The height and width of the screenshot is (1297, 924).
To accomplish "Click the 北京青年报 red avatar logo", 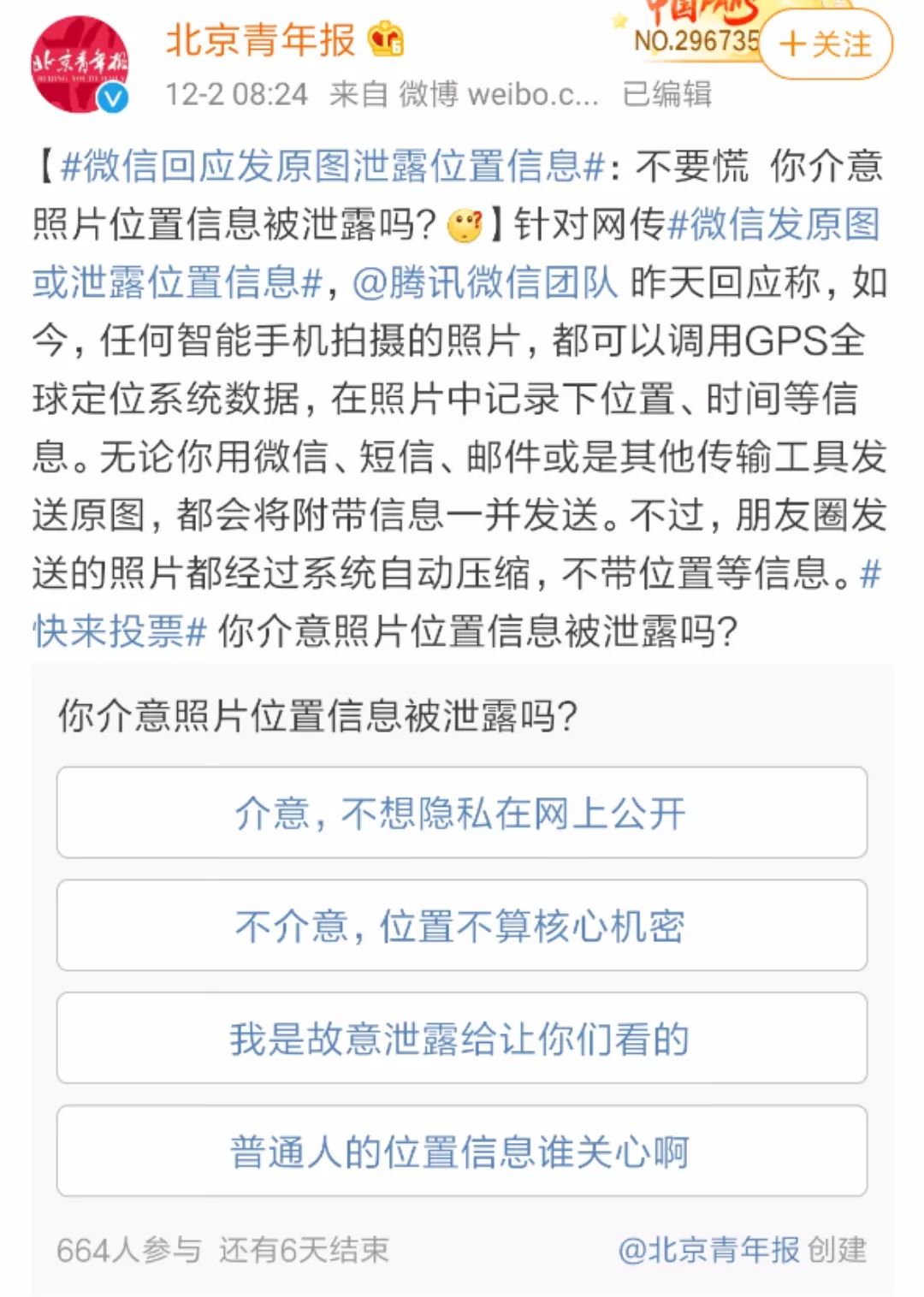I will point(81,60).
